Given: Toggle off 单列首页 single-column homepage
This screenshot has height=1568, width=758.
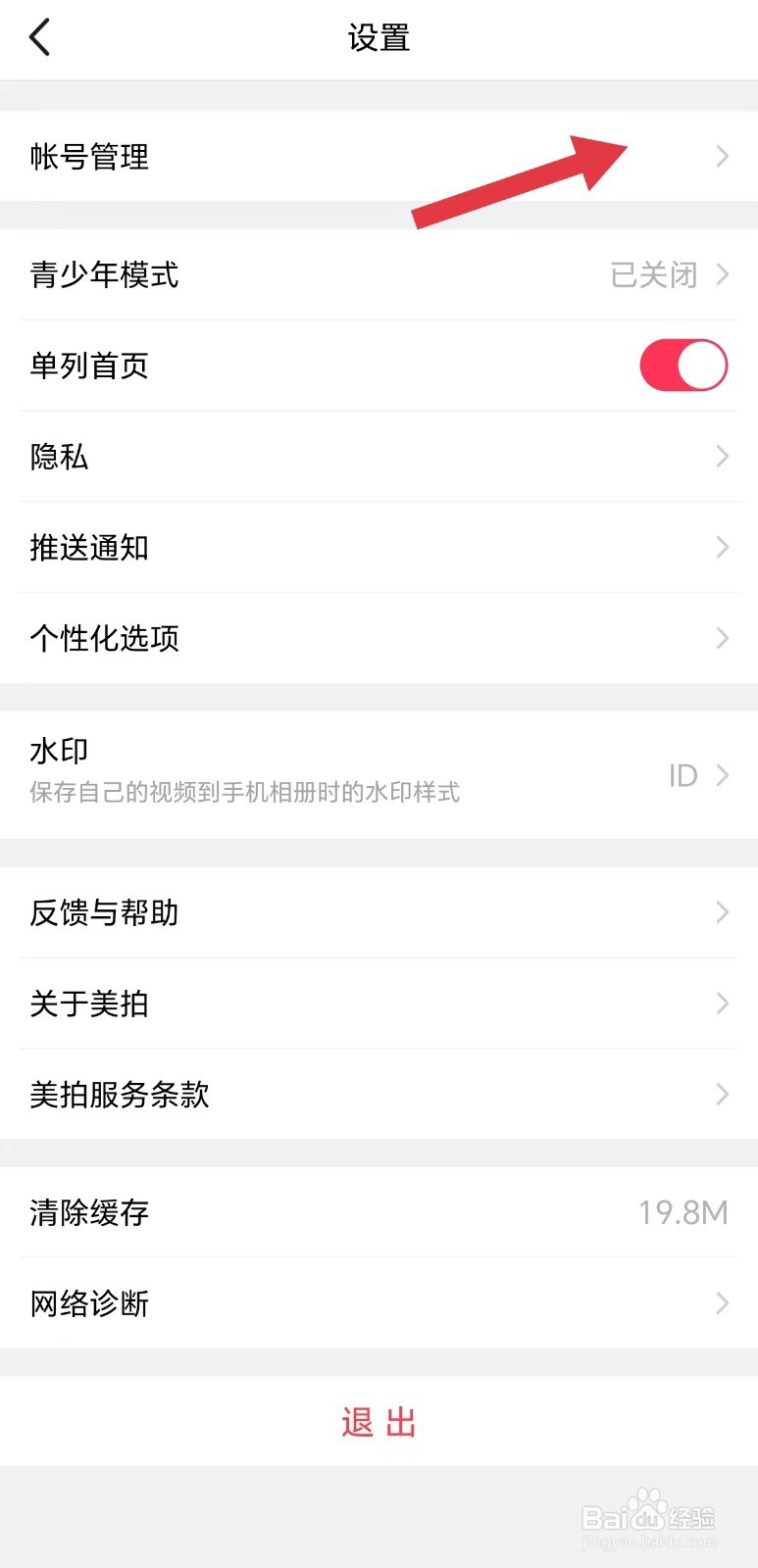Looking at the screenshot, I should coord(682,364).
